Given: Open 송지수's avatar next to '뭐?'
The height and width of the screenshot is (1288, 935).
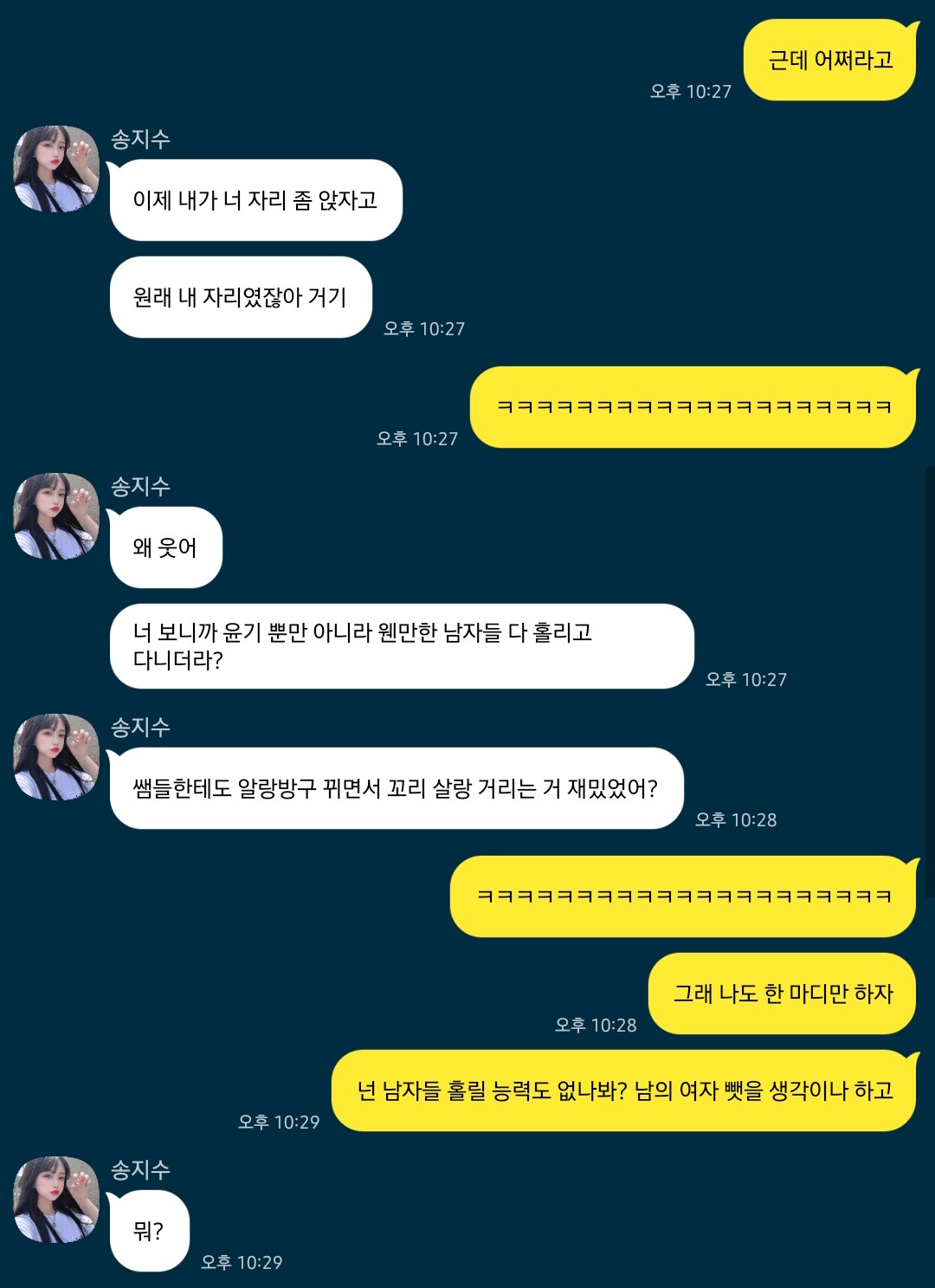Looking at the screenshot, I should 56,1200.
